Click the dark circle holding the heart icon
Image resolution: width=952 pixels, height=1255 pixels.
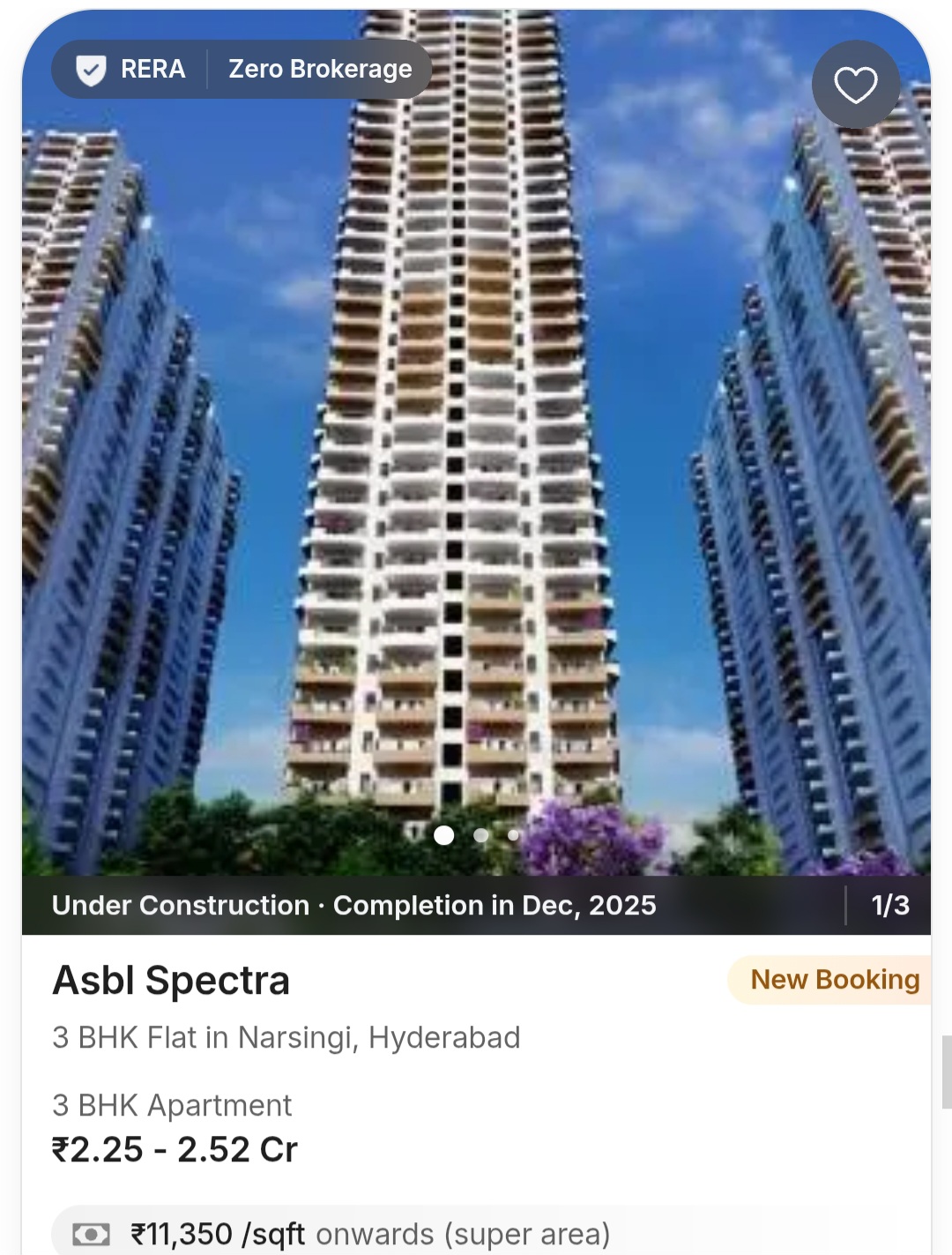(856, 83)
